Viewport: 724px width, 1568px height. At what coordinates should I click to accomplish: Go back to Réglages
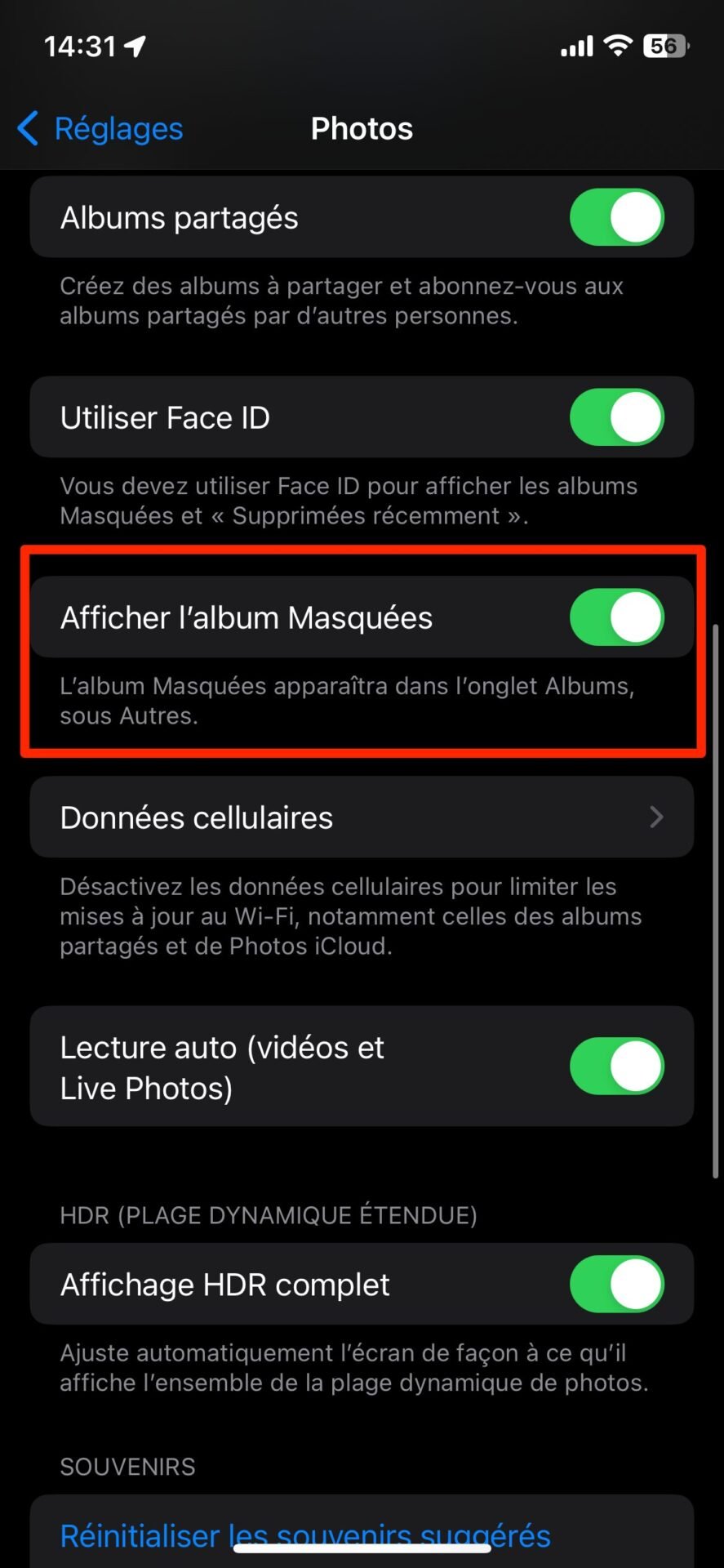100,129
